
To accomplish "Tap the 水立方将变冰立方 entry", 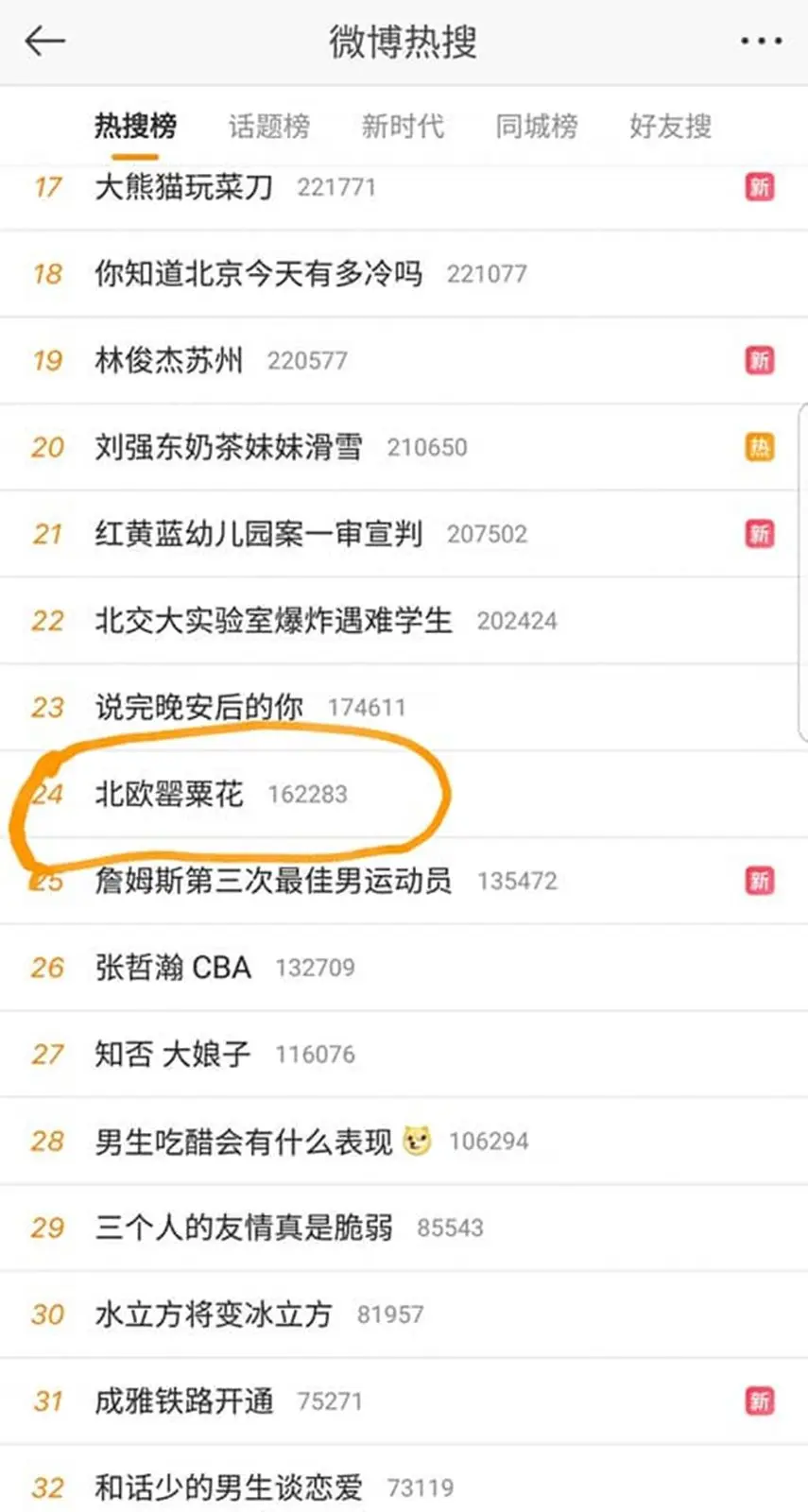I will click(214, 1314).
